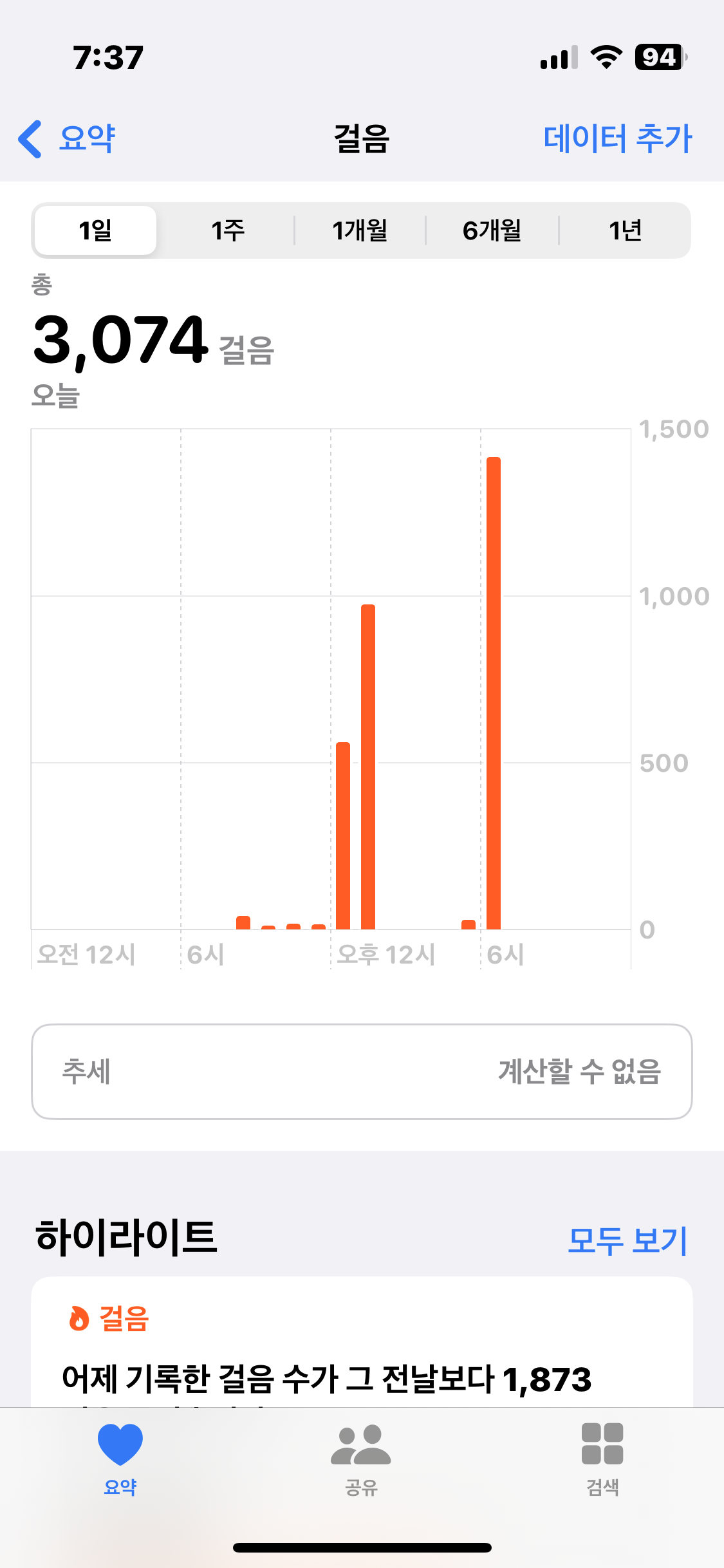The image size is (724, 1568).
Task: Switch to the 검색 tab
Action: 602,1459
